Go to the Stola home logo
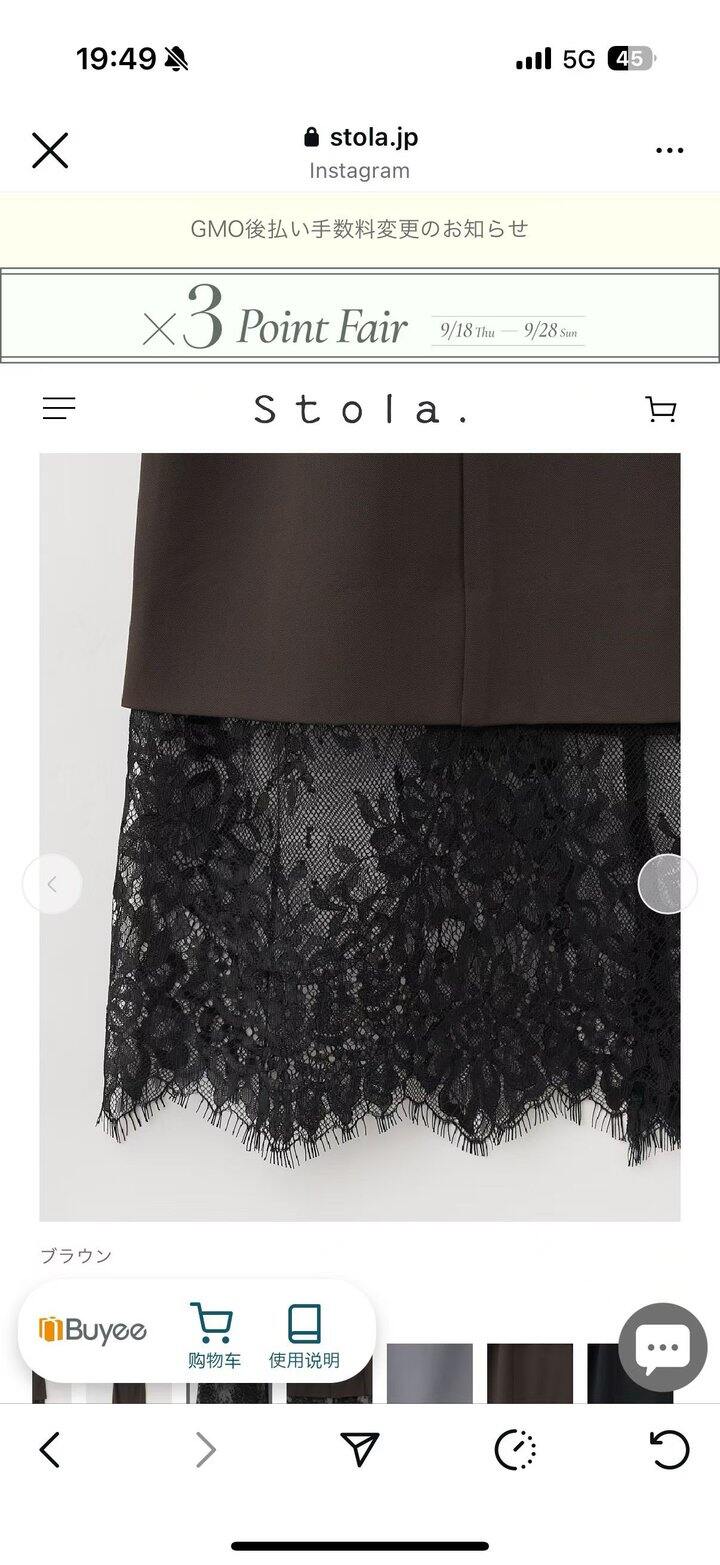Screen dimensions: 720x1565 [360, 409]
